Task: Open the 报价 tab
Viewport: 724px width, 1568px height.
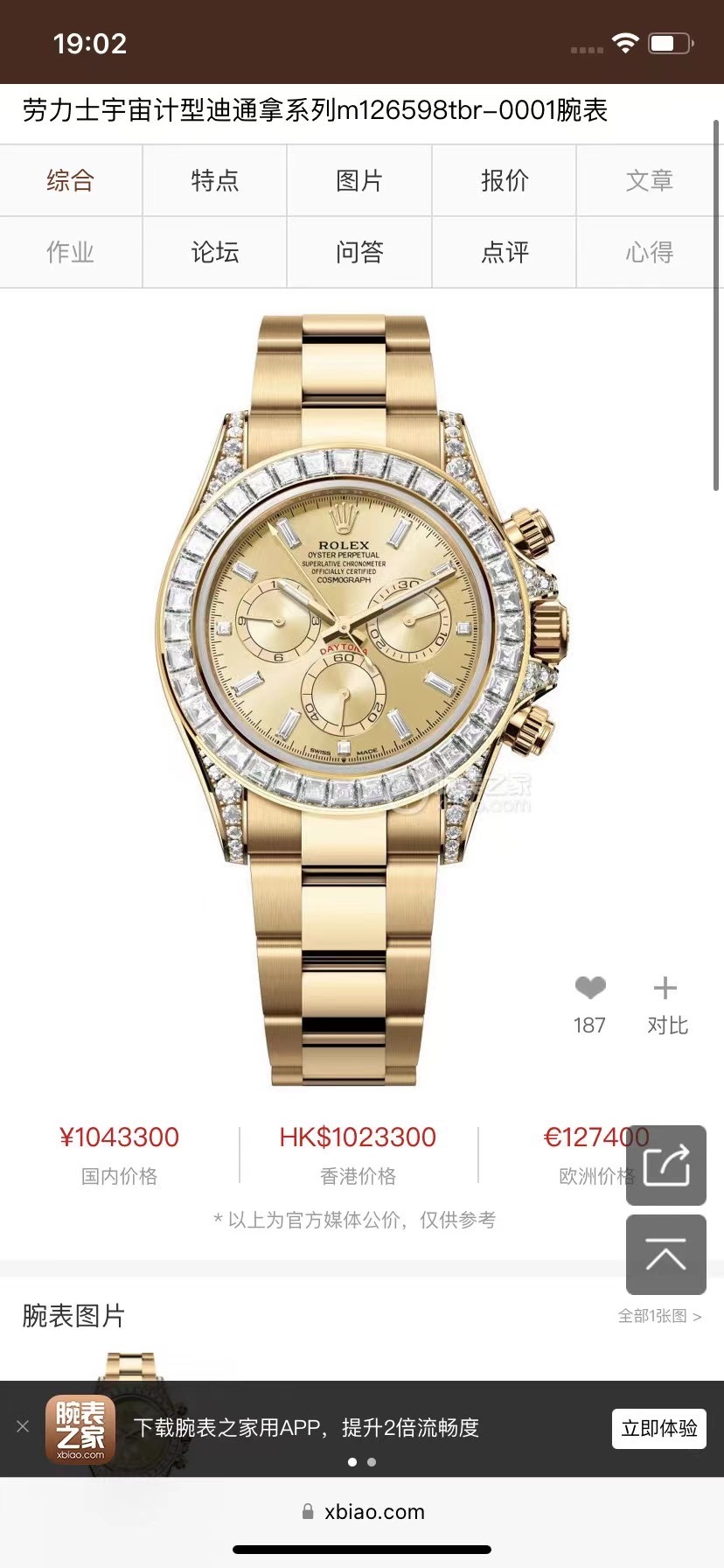Action: tap(505, 180)
